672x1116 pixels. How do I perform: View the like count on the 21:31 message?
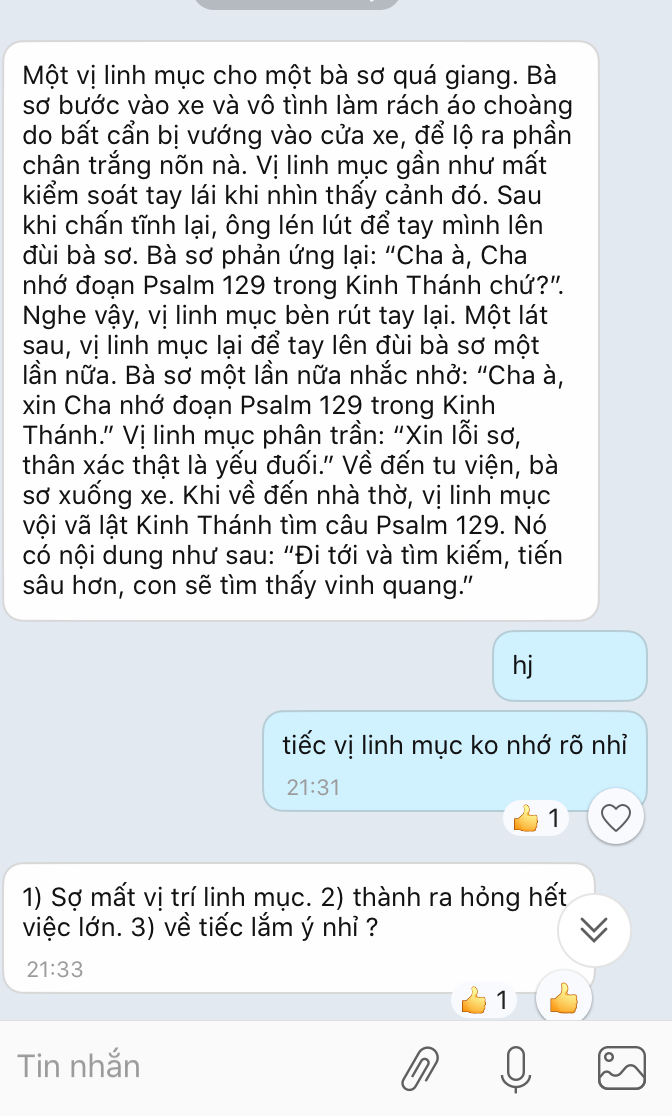539,819
